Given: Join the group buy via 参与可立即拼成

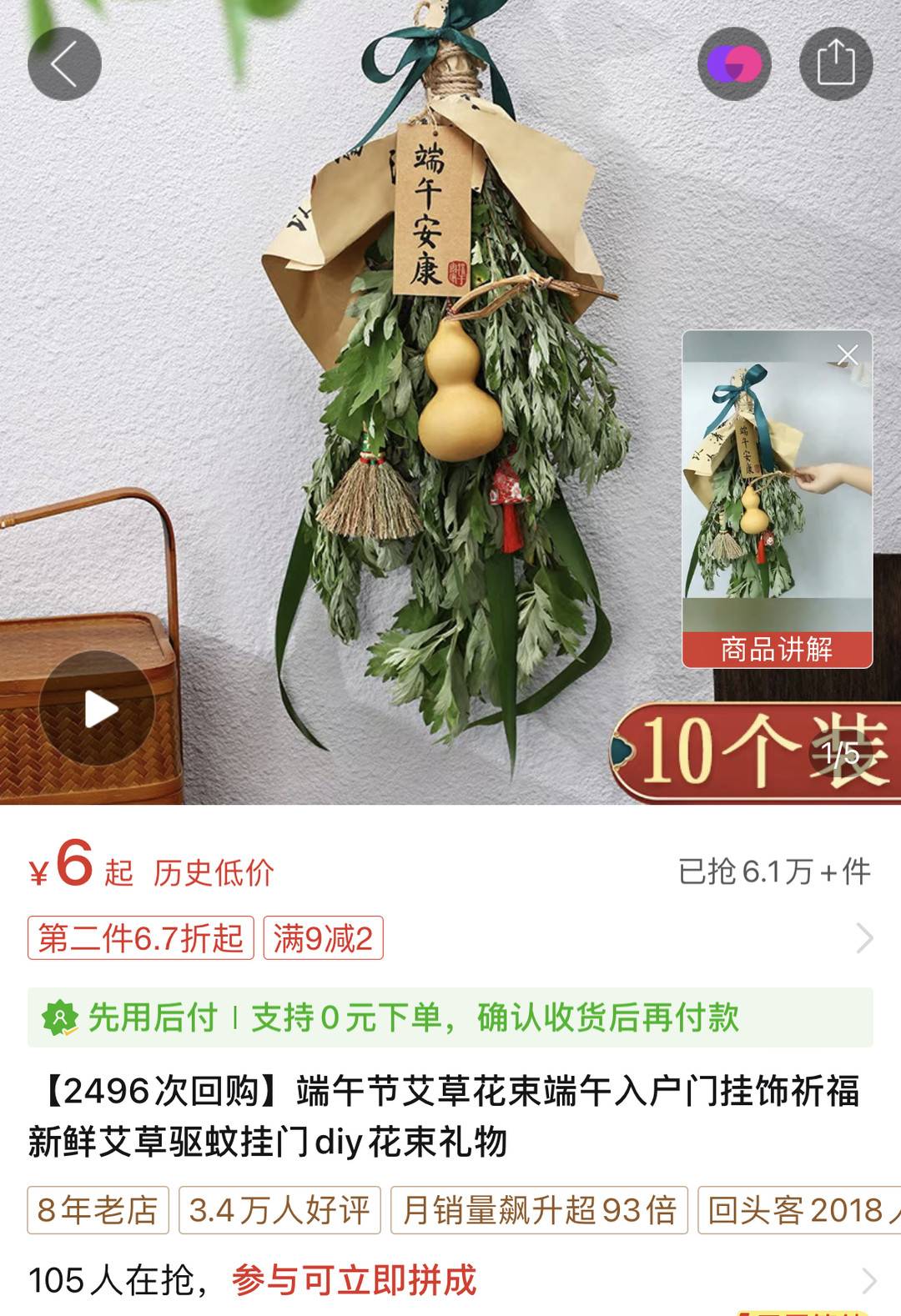Looking at the screenshot, I should tap(354, 1280).
